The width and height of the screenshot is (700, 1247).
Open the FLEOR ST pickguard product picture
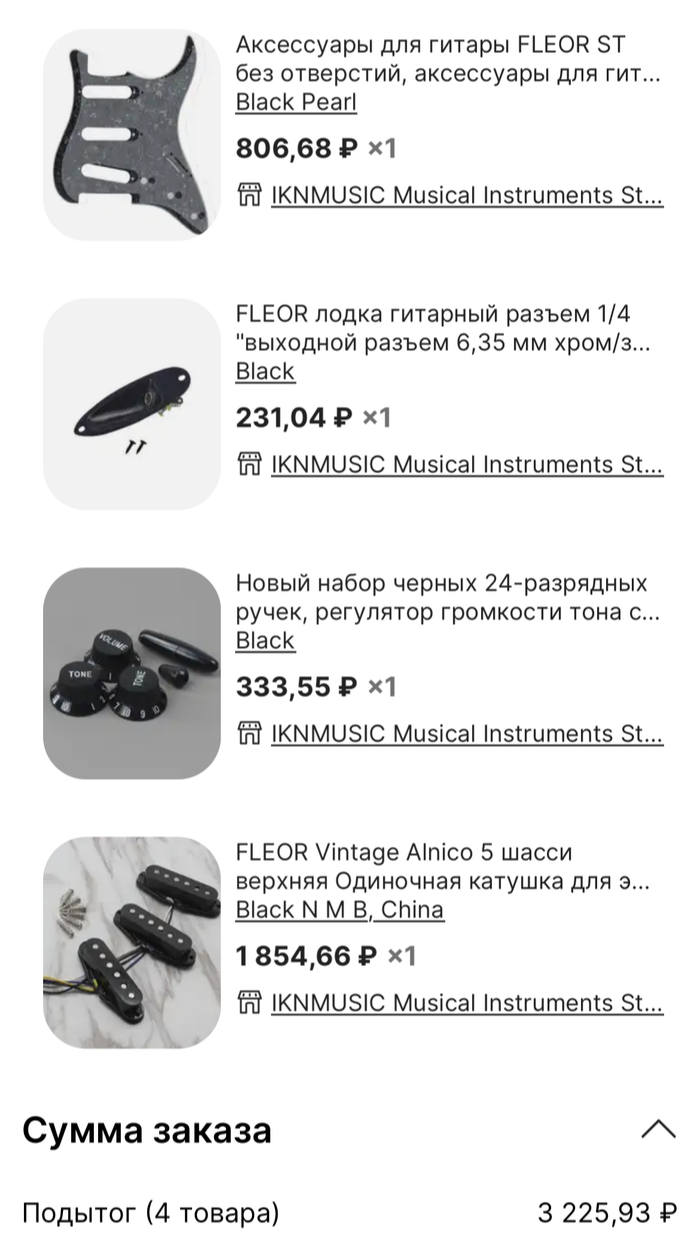click(x=131, y=134)
